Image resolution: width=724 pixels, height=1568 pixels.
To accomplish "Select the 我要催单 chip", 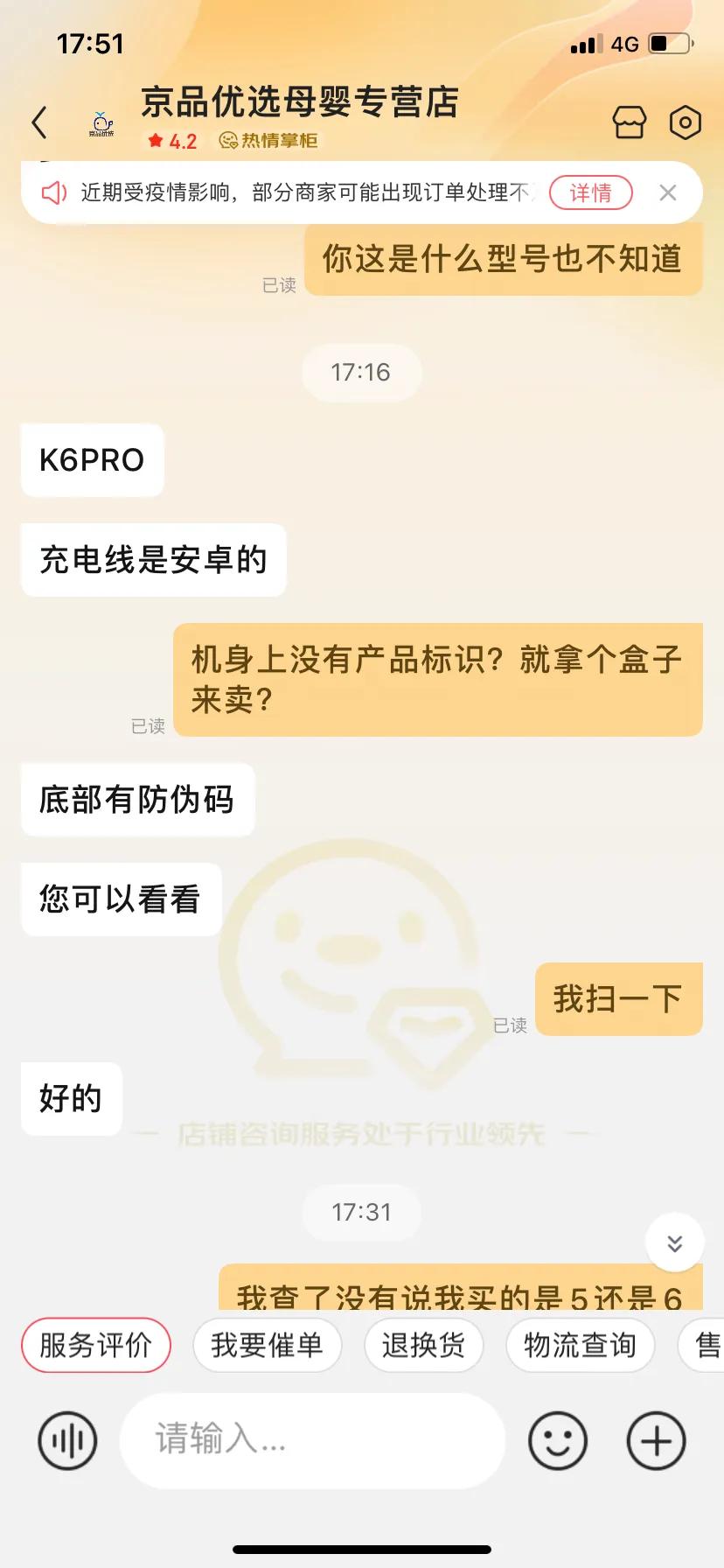I will click(267, 1345).
